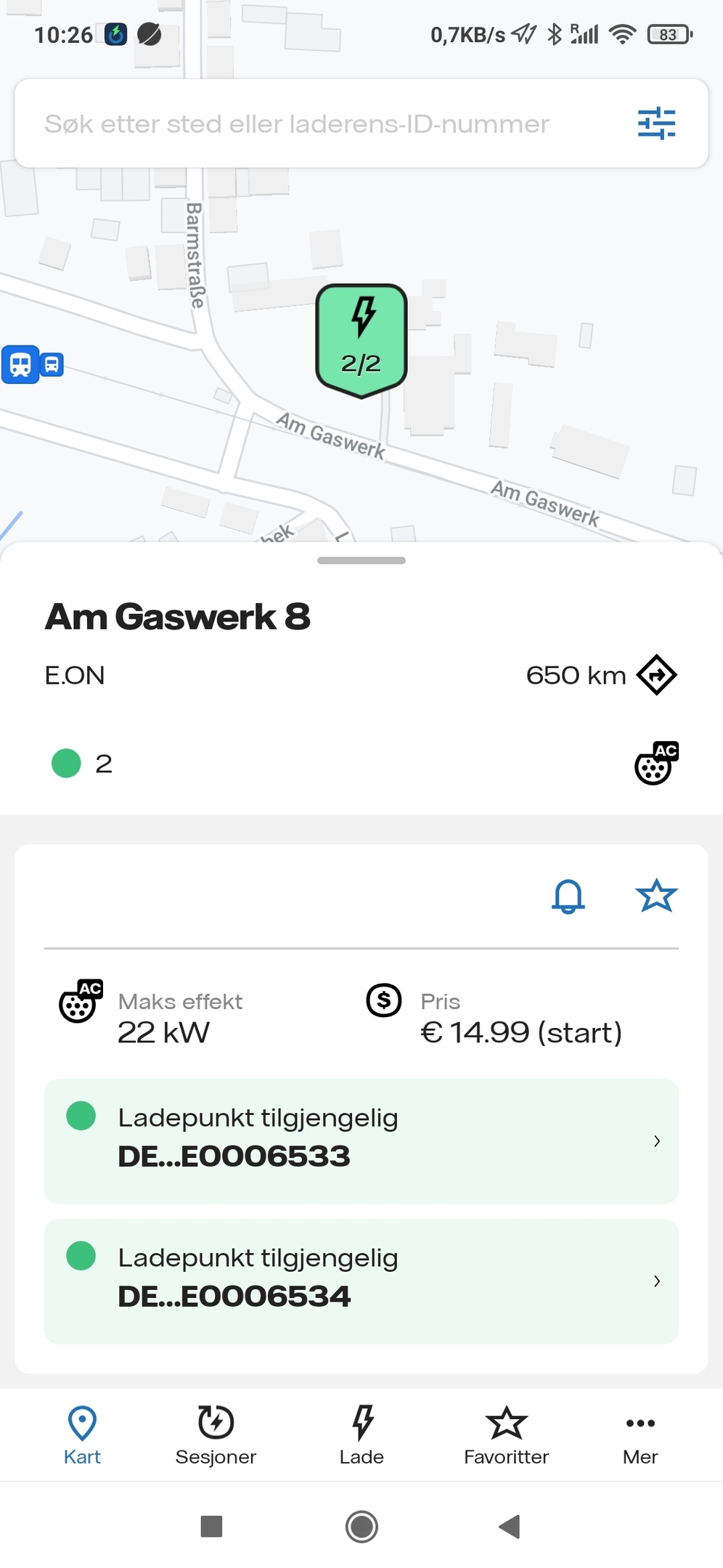Screen dimensions: 723x1568
Task: Select the green 2/2 charger map marker
Action: [361, 340]
